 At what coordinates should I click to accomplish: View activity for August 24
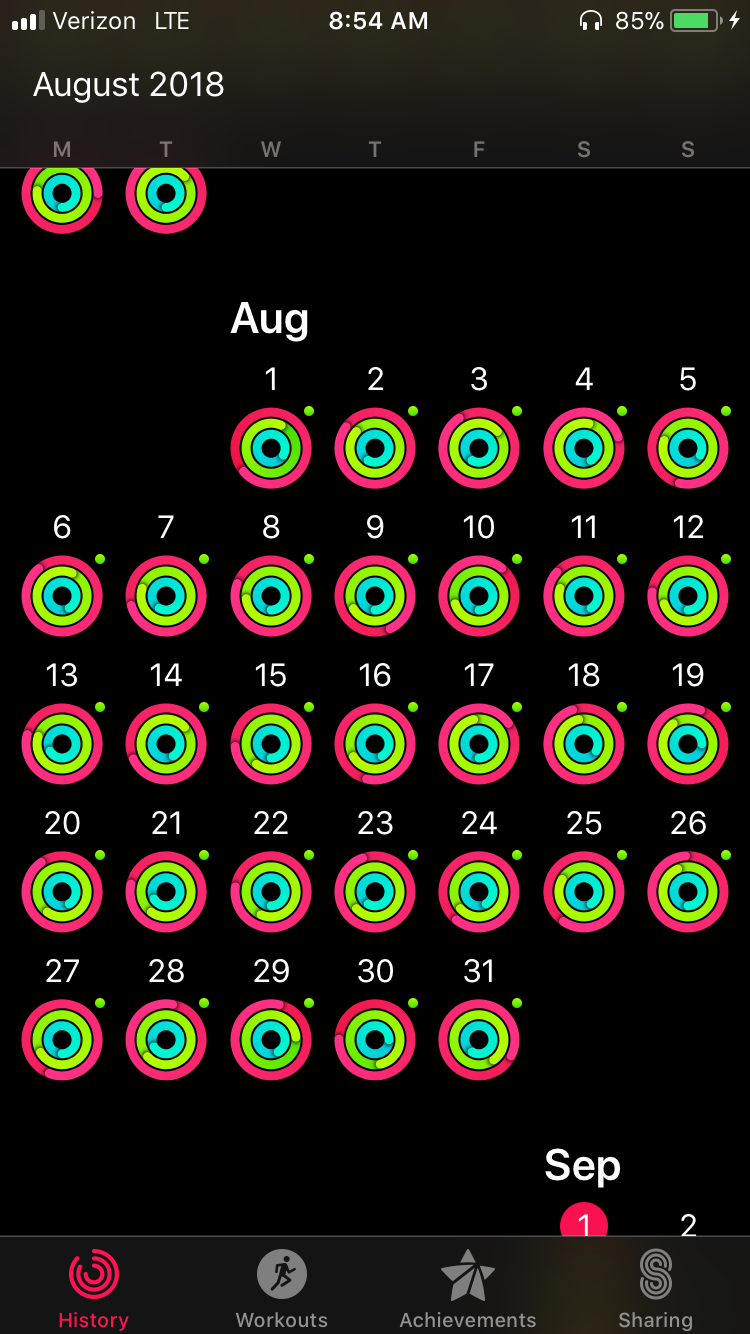(479, 892)
